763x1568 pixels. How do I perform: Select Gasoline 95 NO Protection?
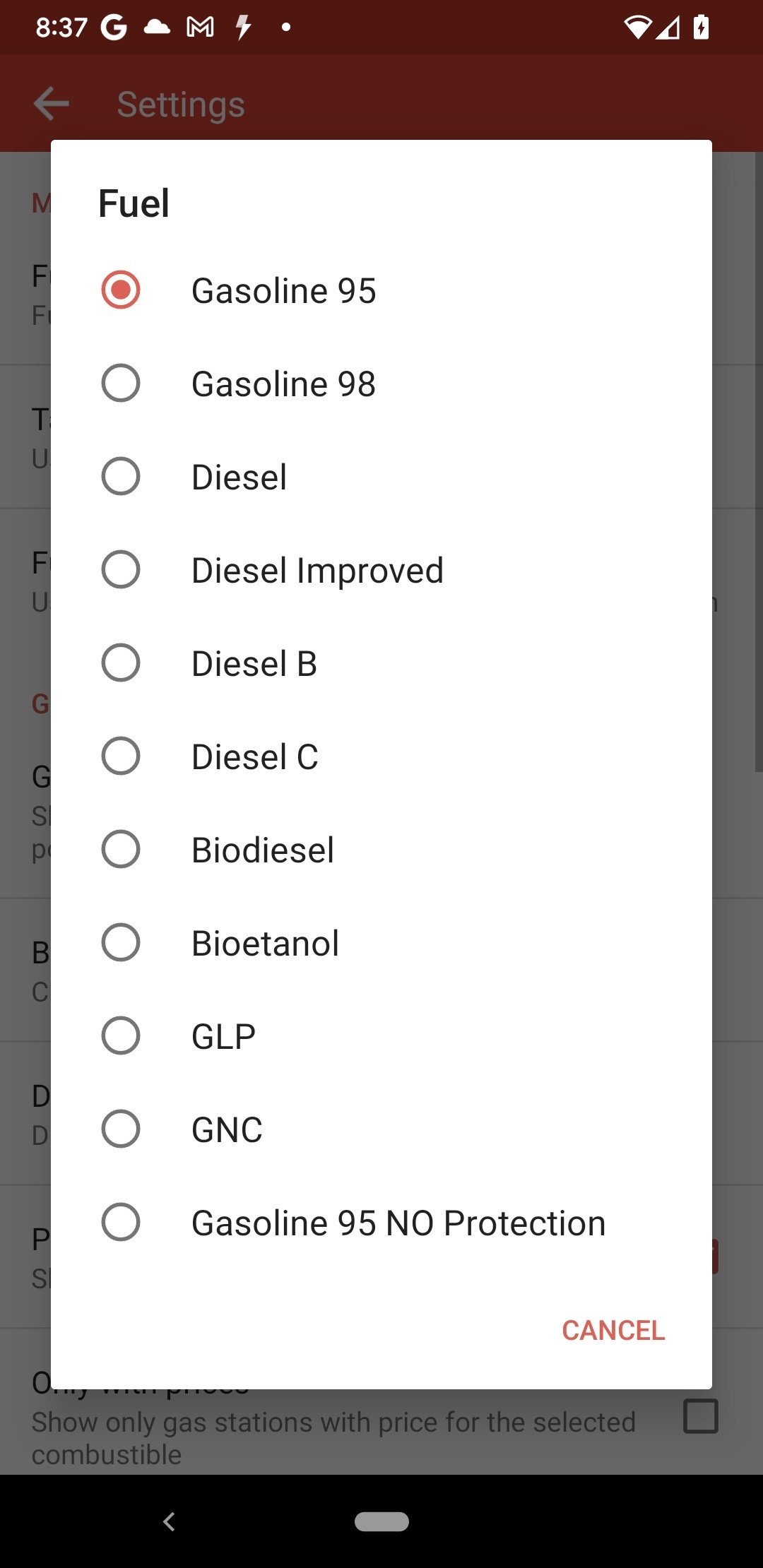pos(381,1223)
